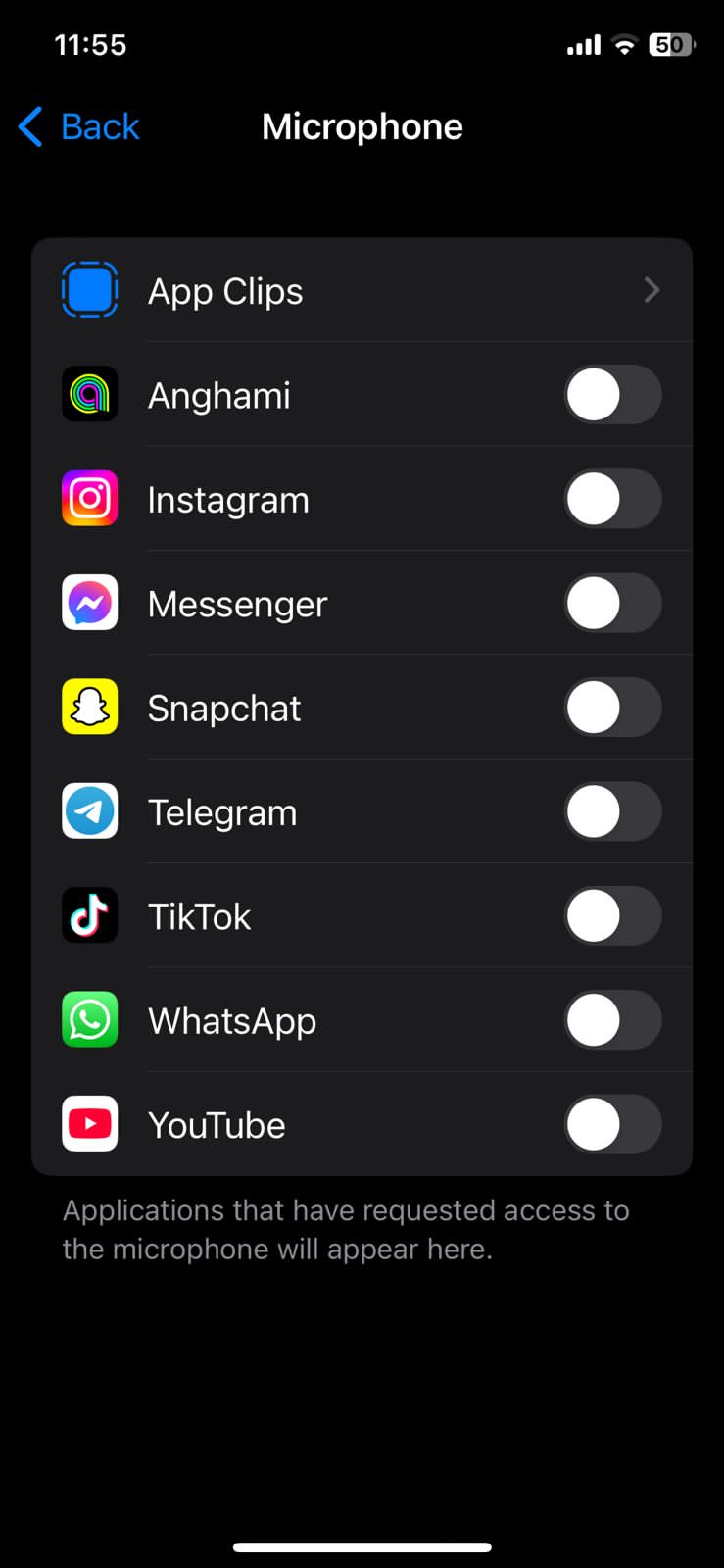This screenshot has height=1568, width=724.
Task: Open the App Clips row
Action: pos(362,291)
